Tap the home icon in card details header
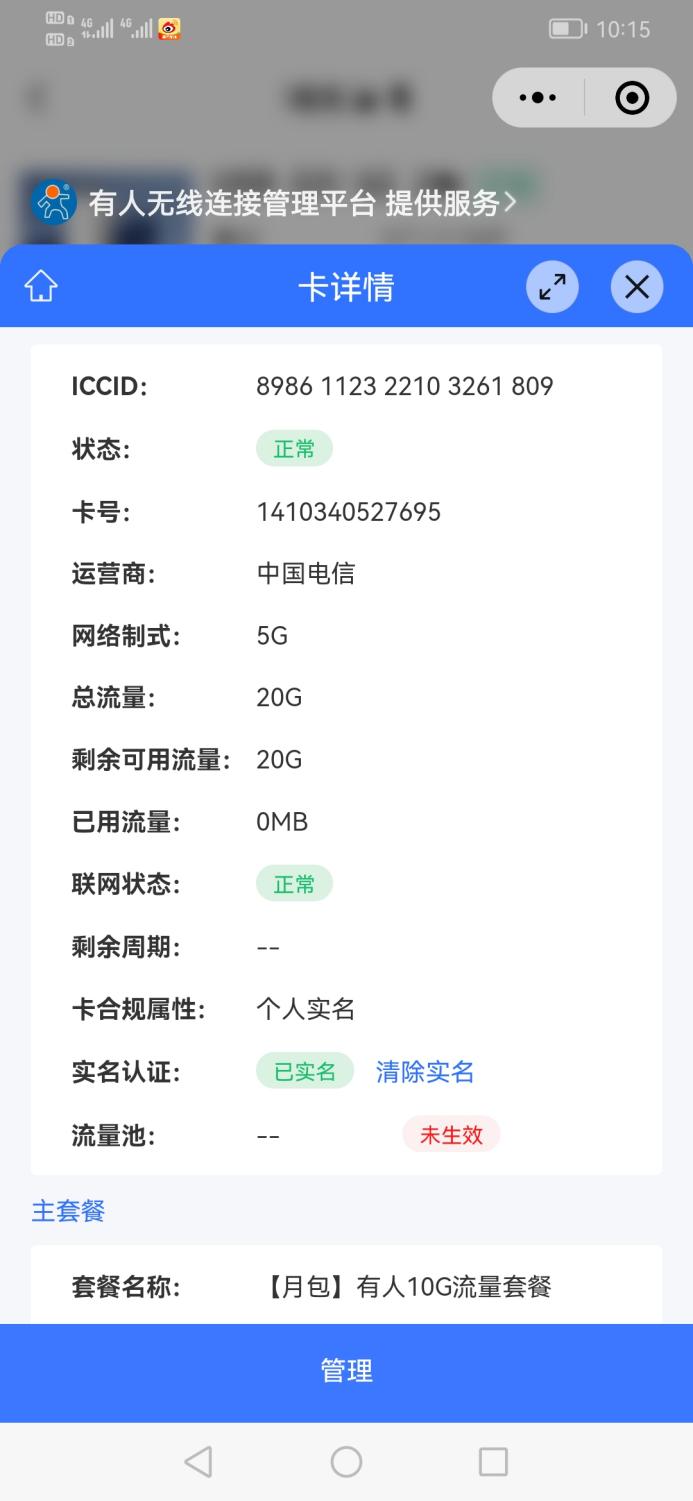This screenshot has height=1501, width=693. click(x=41, y=287)
